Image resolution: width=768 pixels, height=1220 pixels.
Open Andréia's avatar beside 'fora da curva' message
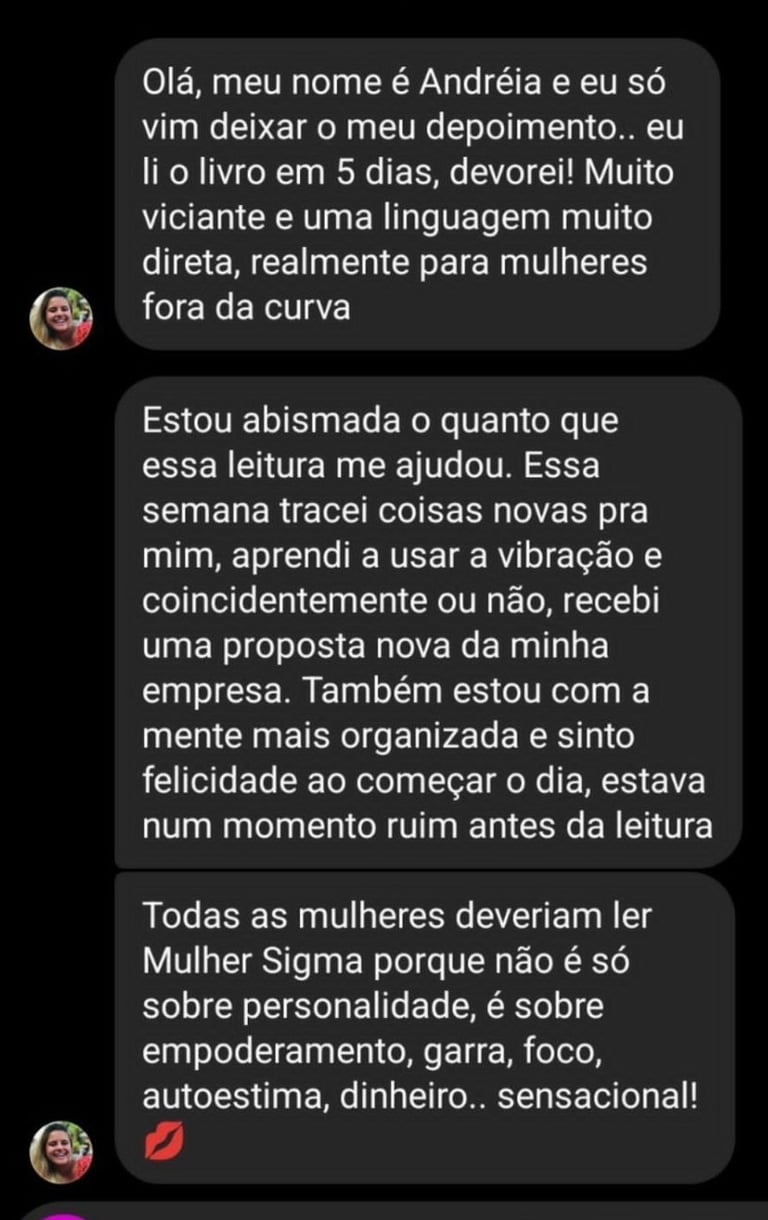pyautogui.click(x=62, y=320)
